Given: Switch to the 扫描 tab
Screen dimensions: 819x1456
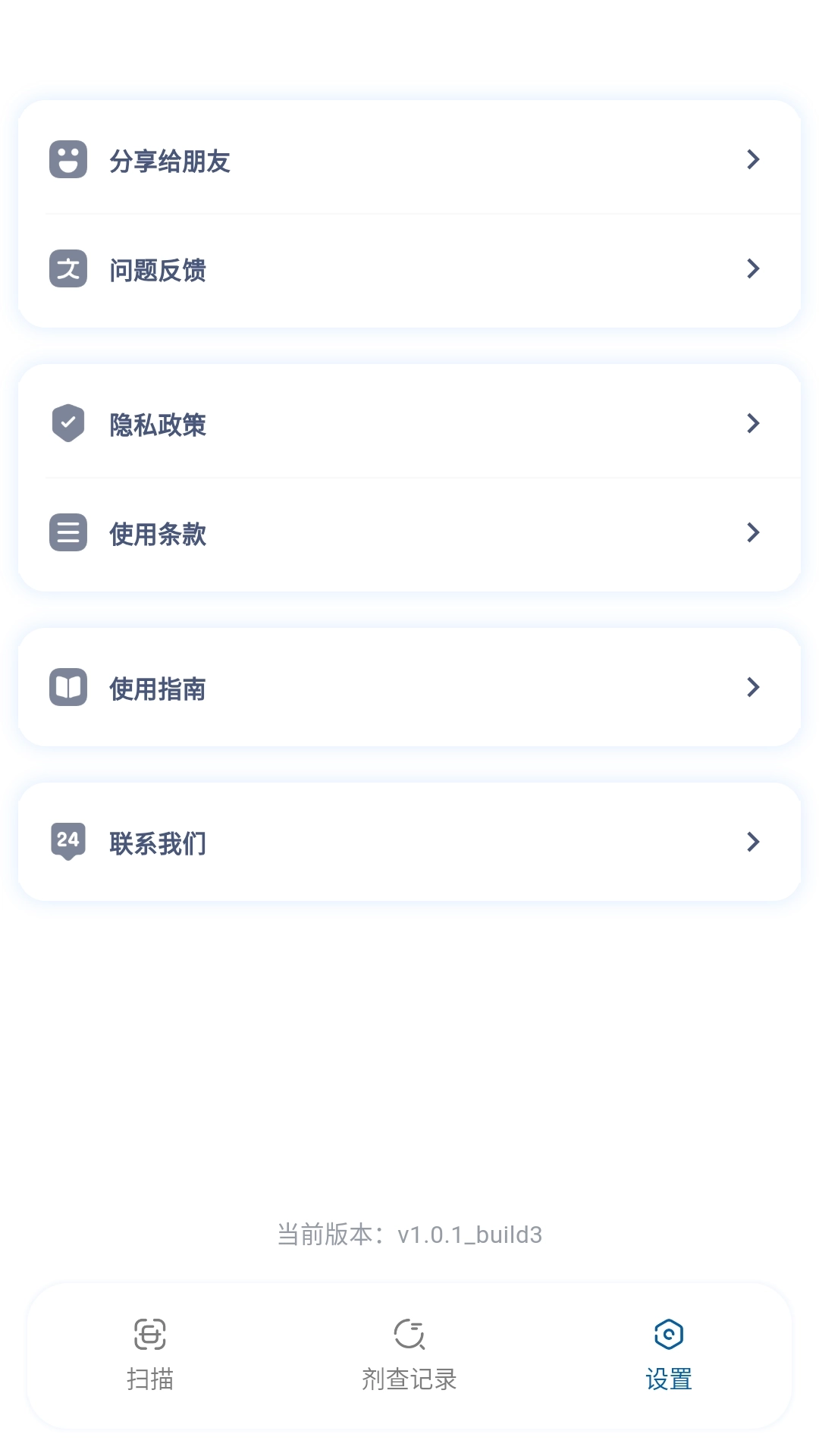Looking at the screenshot, I should (149, 1357).
